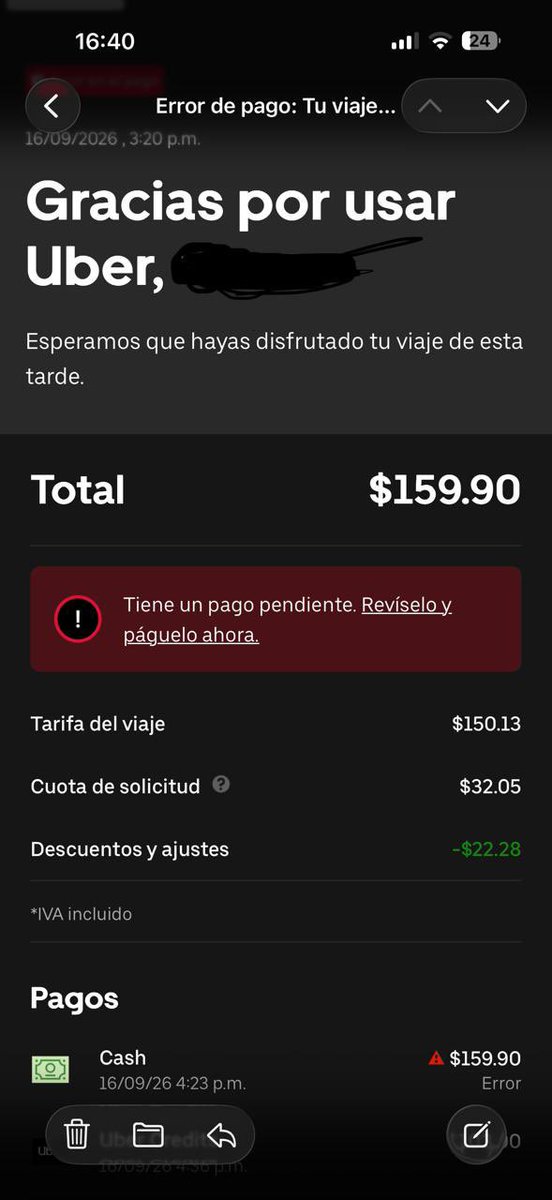Image resolution: width=552 pixels, height=1200 pixels.
Task: Delete this email with the trash icon
Action: (77, 1134)
